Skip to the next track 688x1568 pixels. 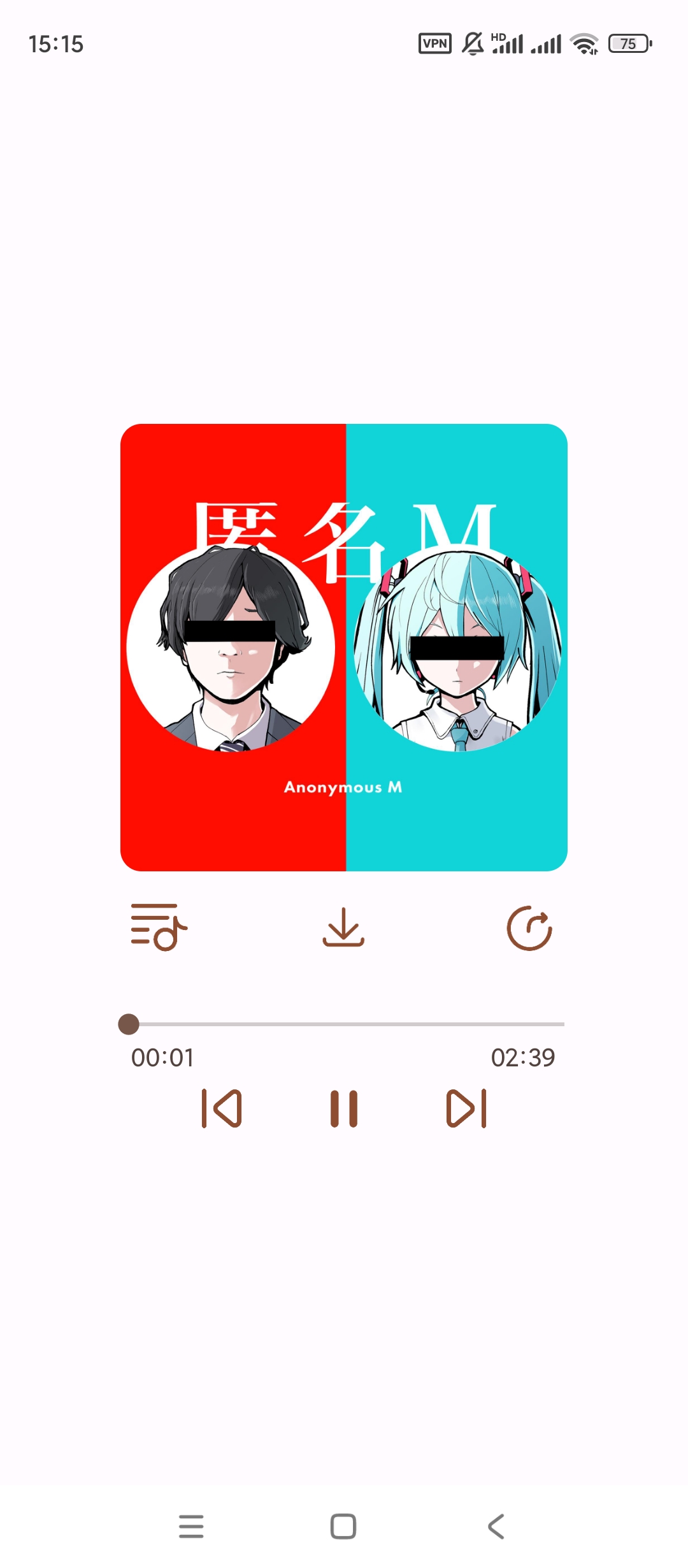click(x=466, y=1108)
